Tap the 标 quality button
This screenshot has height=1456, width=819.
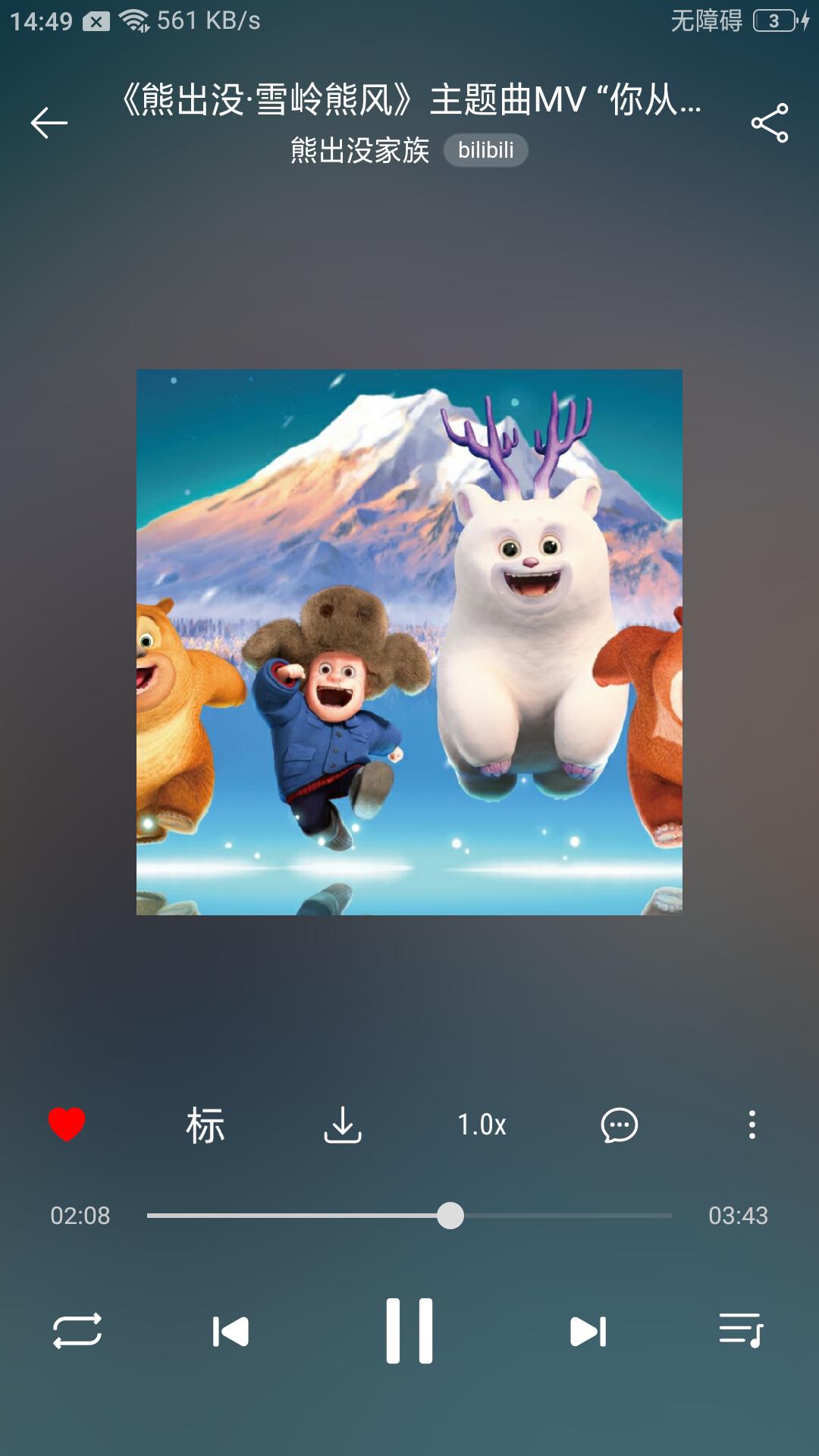click(x=205, y=1125)
